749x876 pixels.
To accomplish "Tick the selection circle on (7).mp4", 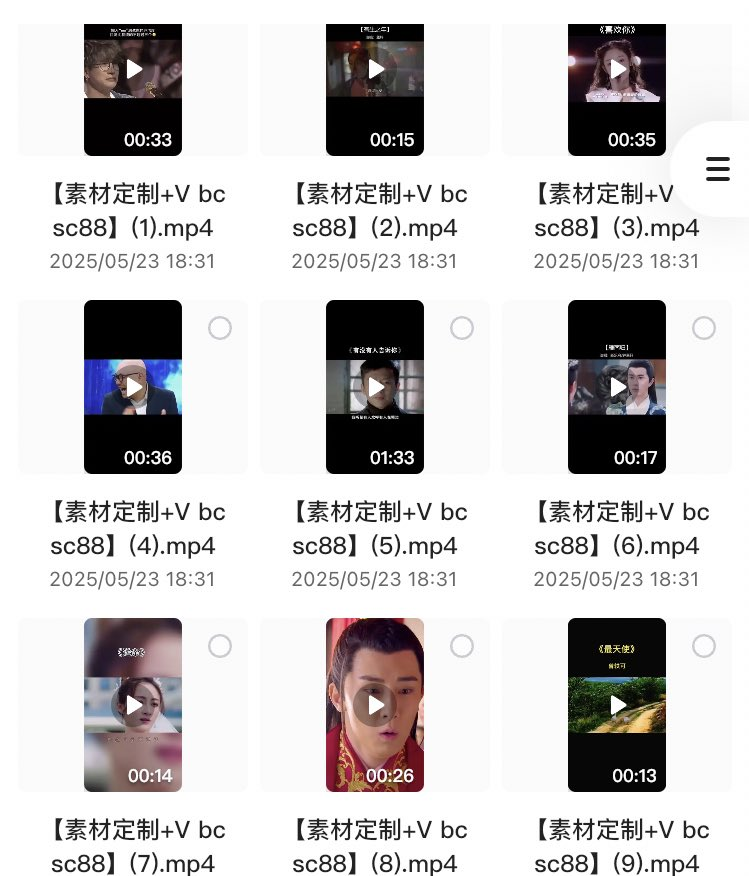I will [x=220, y=646].
